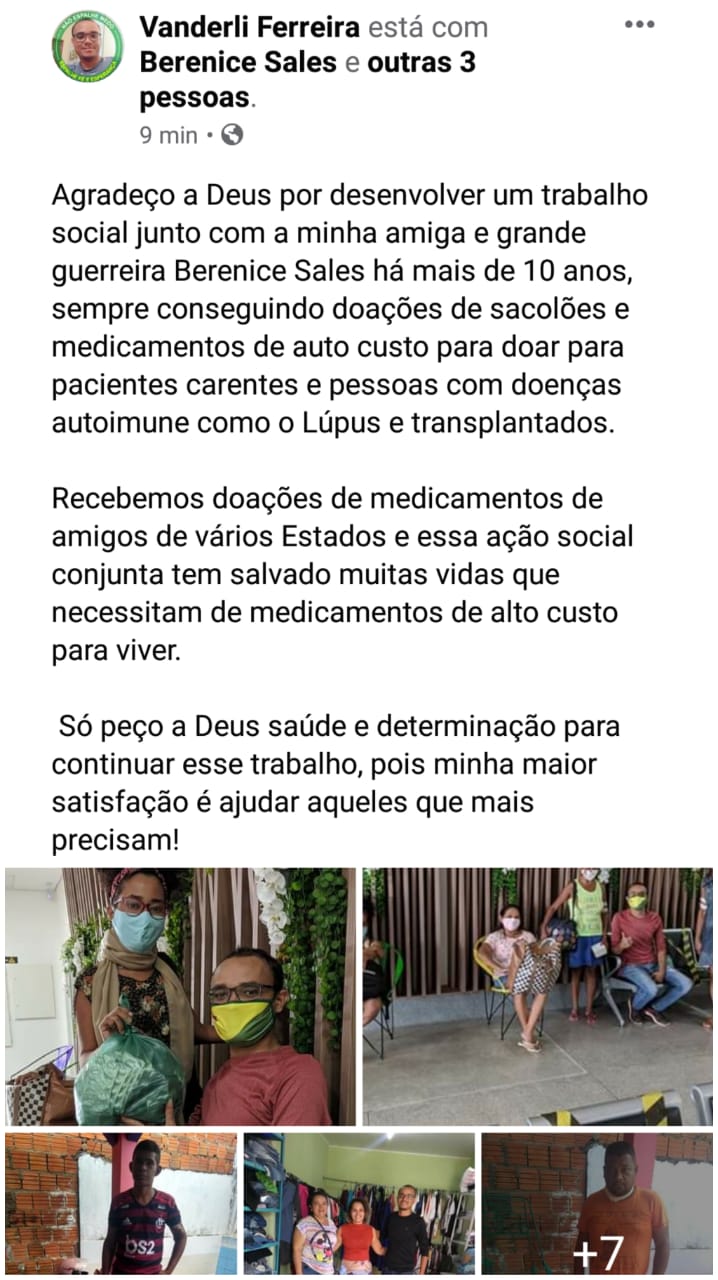This screenshot has height=1280, width=718.
Task: Open Vanderli Ferreira's profile picture
Action: coord(87,46)
